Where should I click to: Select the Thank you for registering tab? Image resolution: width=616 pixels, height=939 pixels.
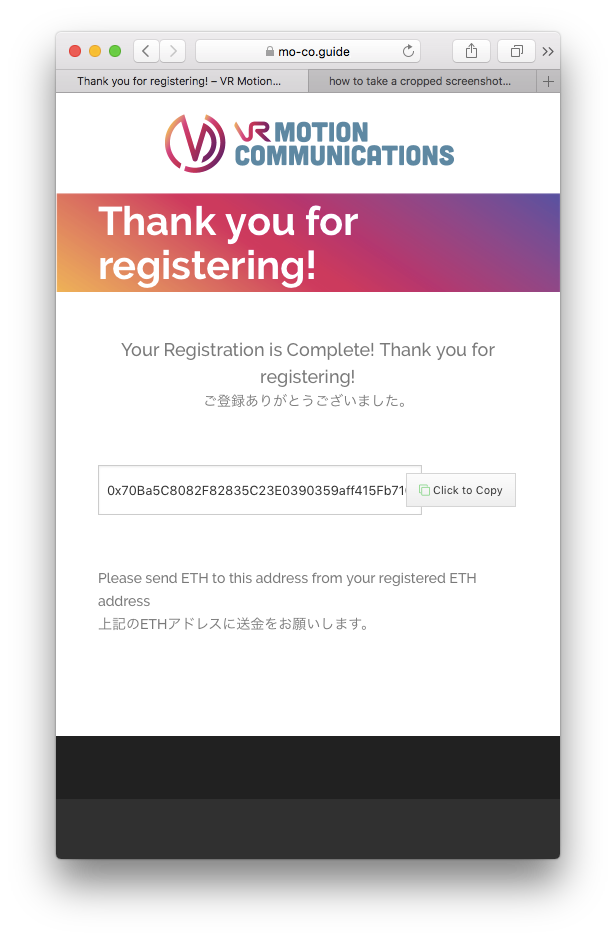coord(180,81)
